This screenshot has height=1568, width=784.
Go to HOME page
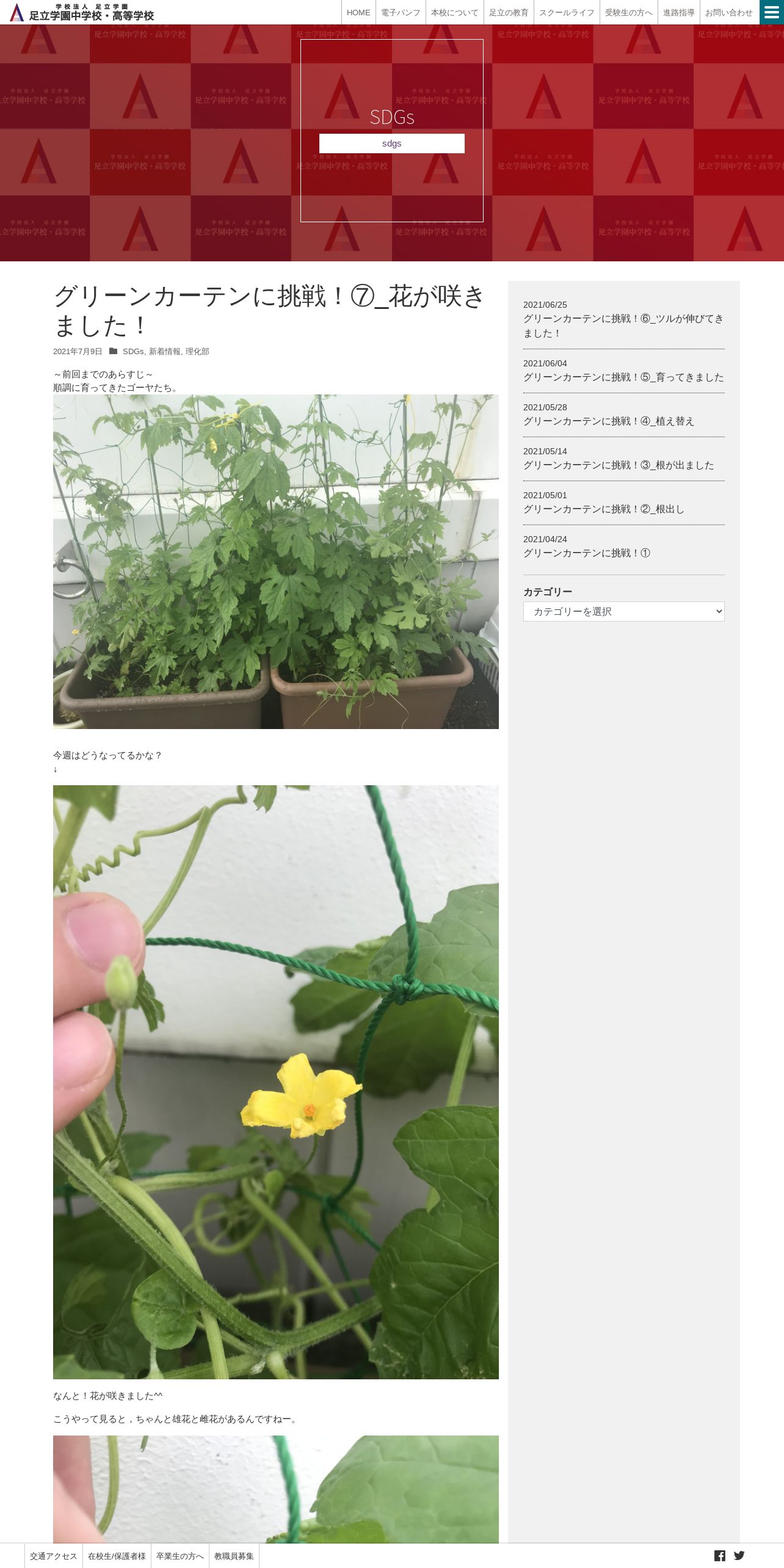coord(358,13)
